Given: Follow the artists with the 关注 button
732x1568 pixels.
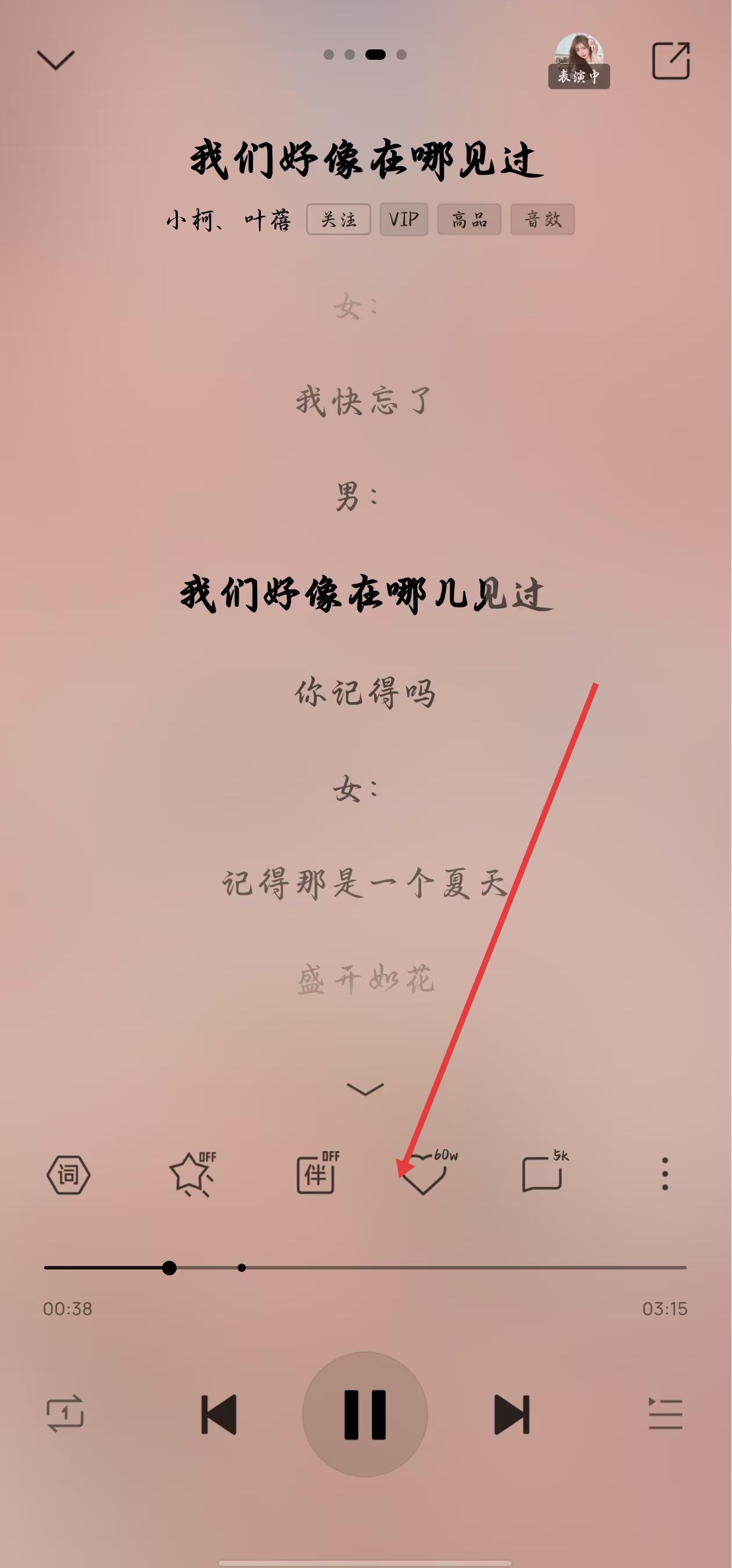Looking at the screenshot, I should coord(339,219).
